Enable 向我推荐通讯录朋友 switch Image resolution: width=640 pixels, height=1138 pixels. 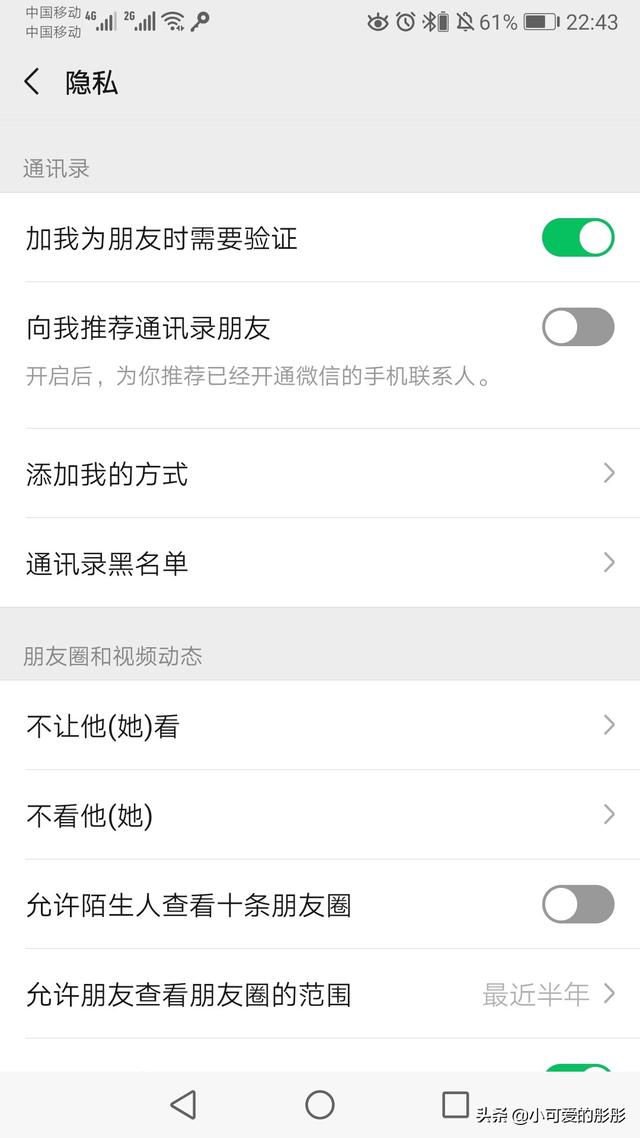577,327
